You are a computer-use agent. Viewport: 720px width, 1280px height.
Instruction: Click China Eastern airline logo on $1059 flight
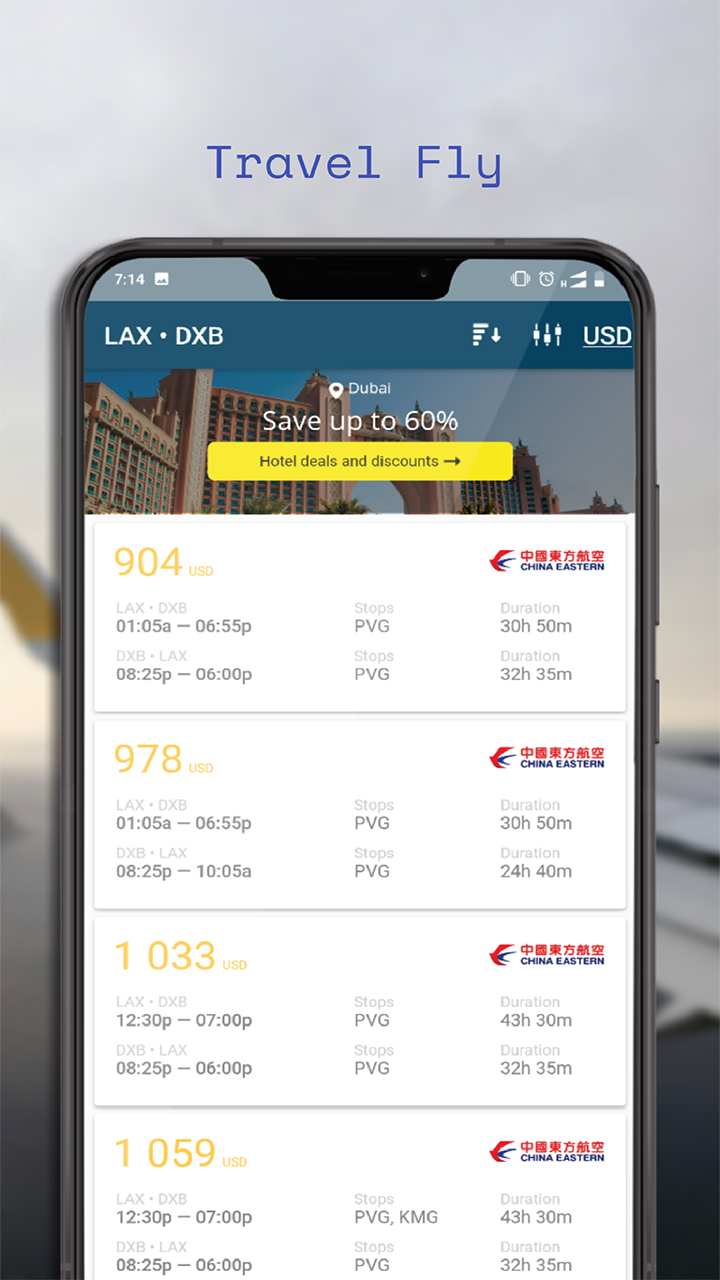[x=548, y=1151]
